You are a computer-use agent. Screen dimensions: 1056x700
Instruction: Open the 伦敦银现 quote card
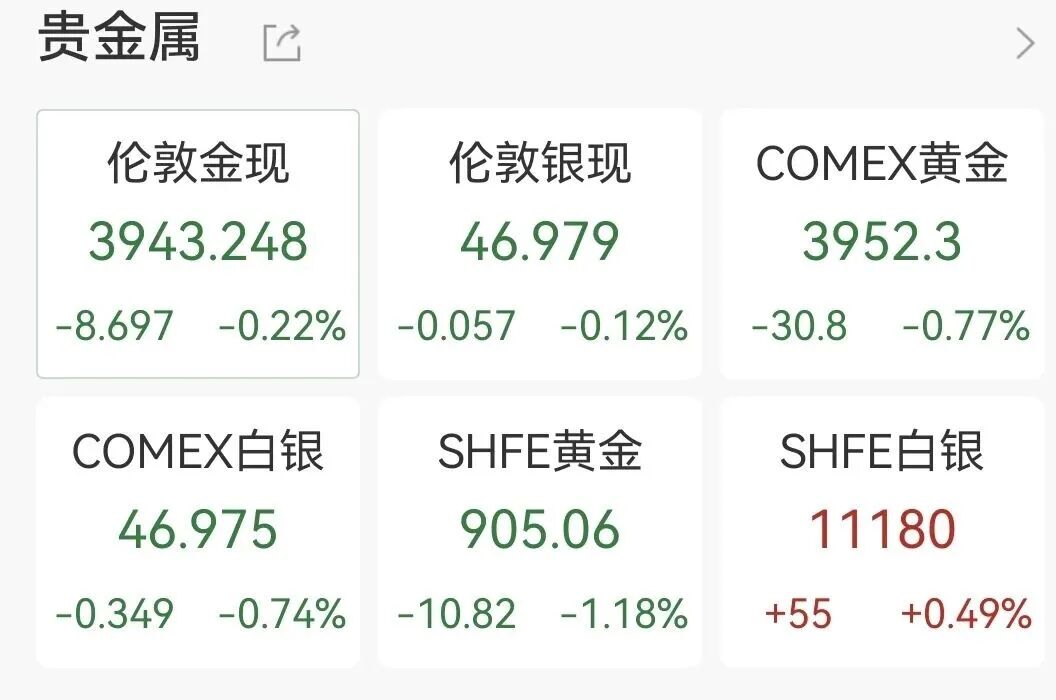pyautogui.click(x=540, y=244)
